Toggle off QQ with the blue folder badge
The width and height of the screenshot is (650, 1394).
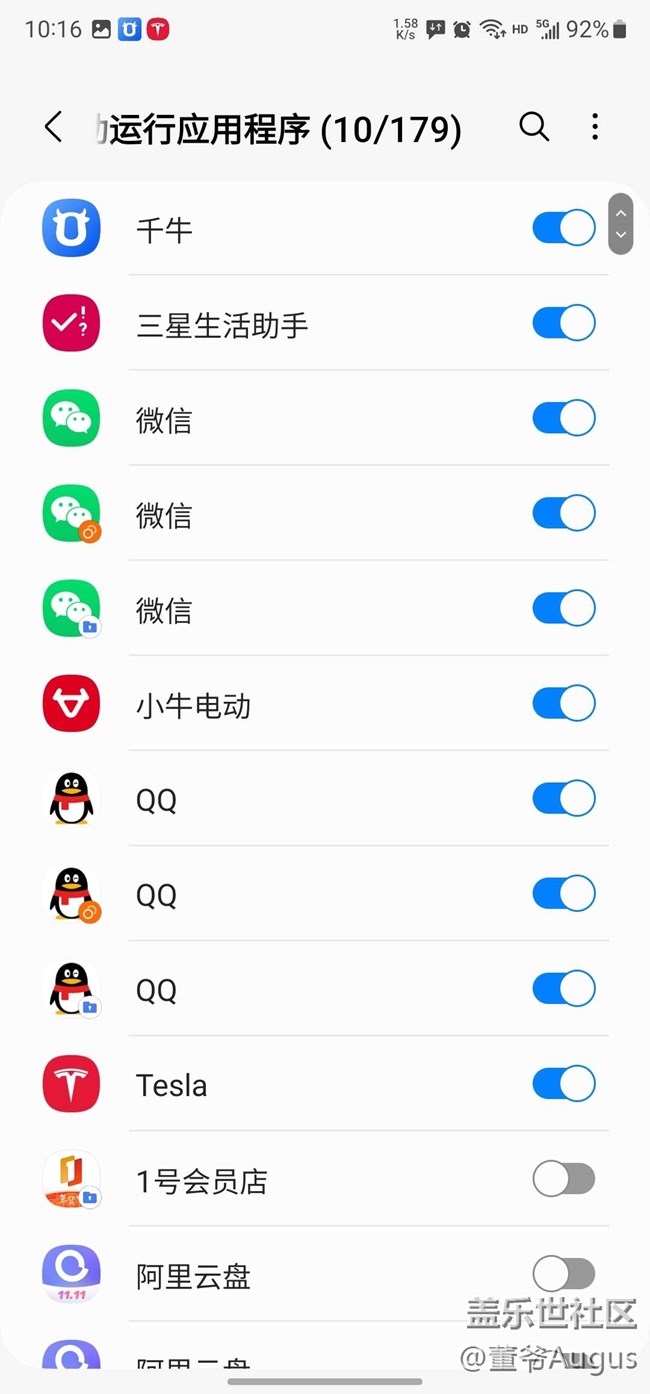click(563, 988)
